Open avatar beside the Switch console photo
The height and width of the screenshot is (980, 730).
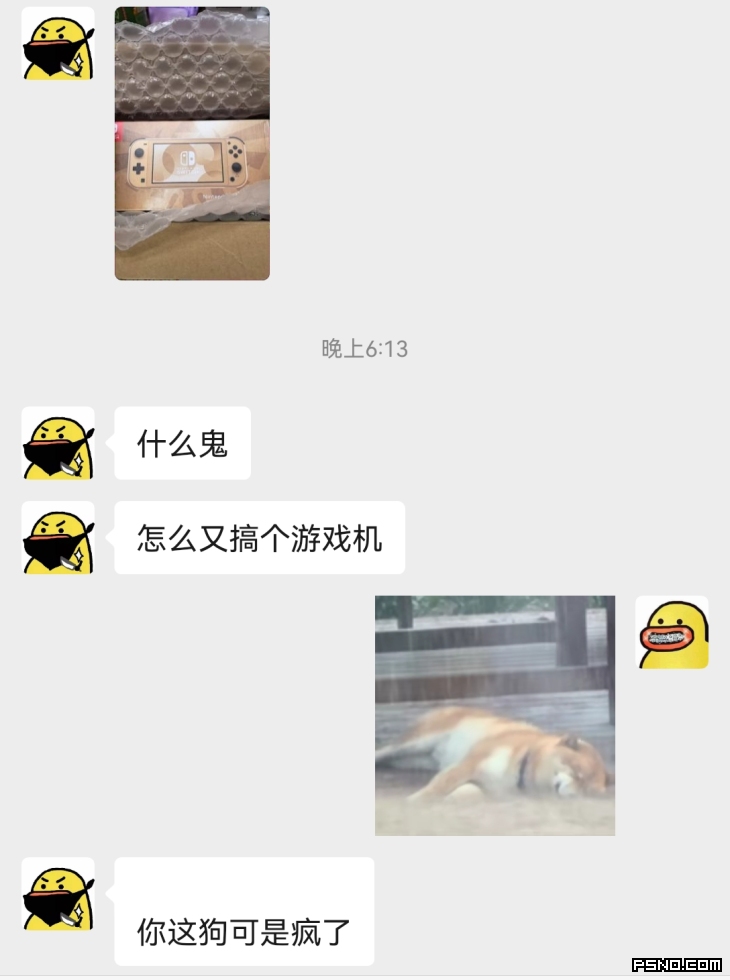tap(58, 43)
